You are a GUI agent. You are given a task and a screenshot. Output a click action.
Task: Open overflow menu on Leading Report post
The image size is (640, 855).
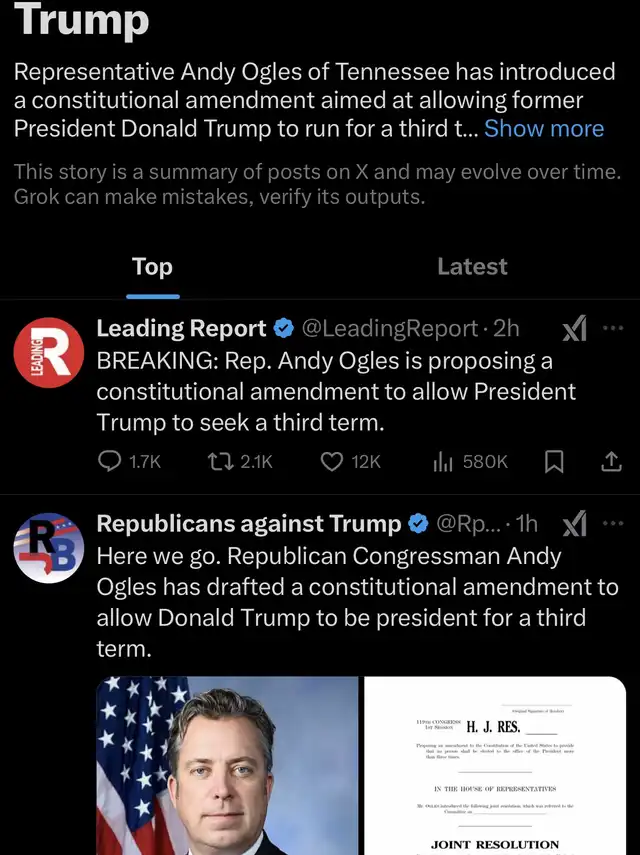[x=613, y=327]
